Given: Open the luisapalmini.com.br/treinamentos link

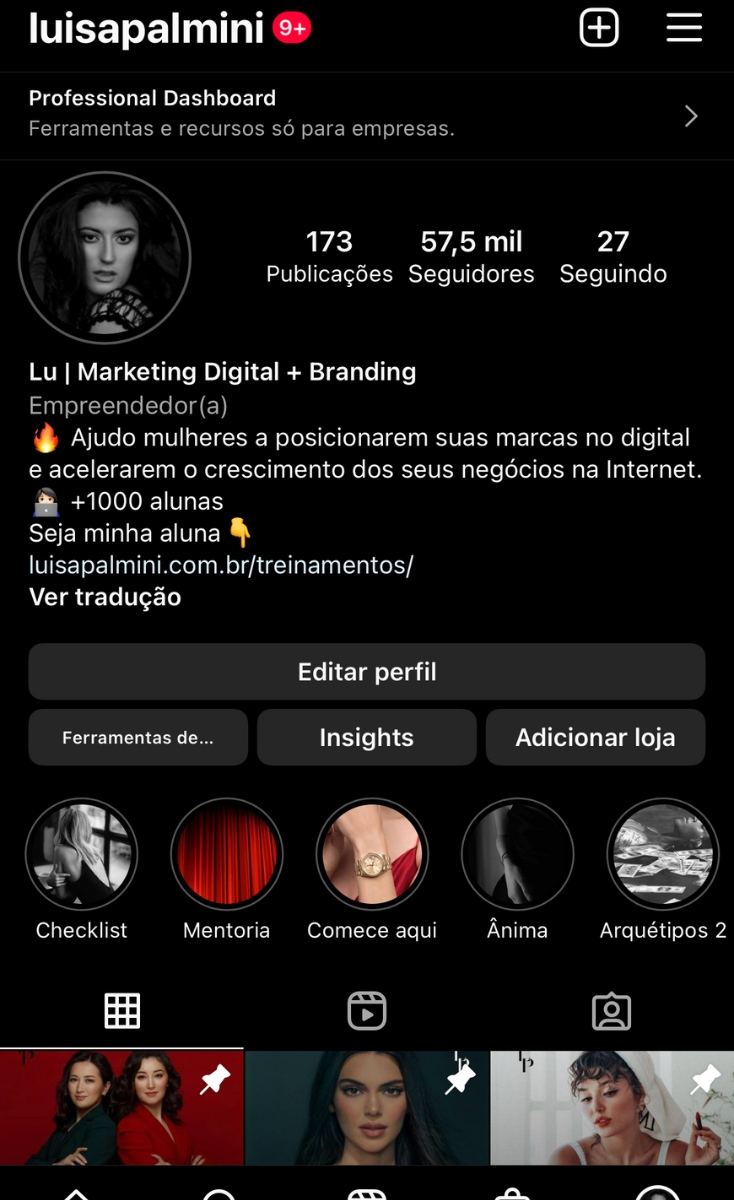Looking at the screenshot, I should (221, 565).
